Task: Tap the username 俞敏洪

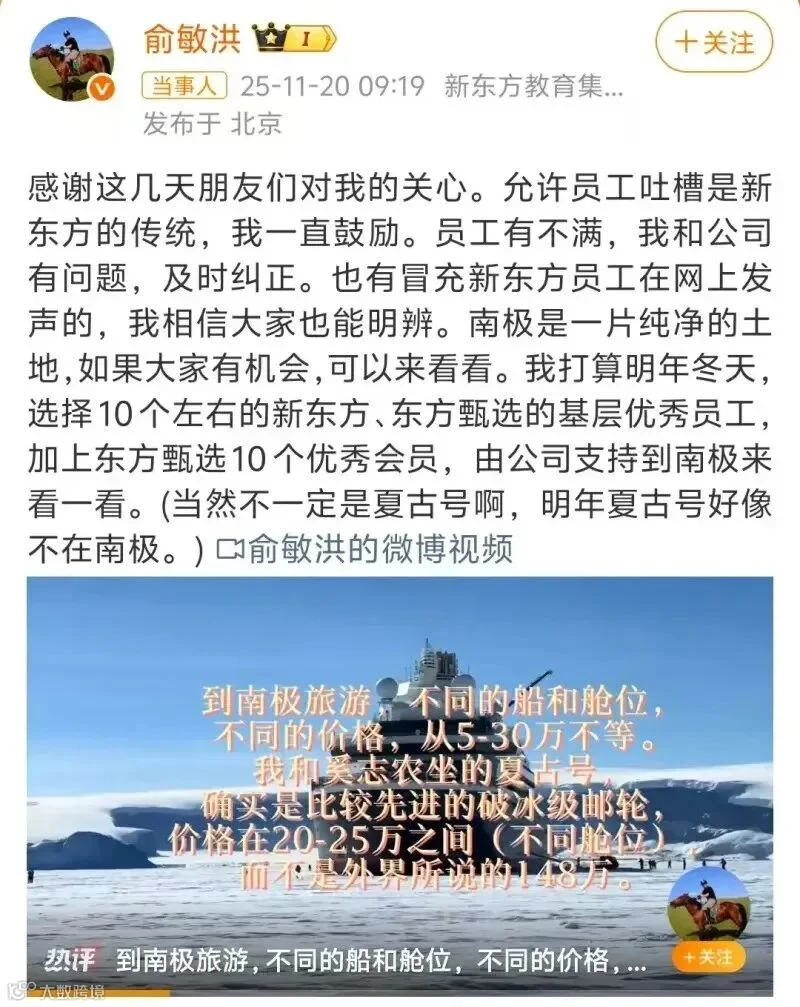Action: click(x=193, y=39)
